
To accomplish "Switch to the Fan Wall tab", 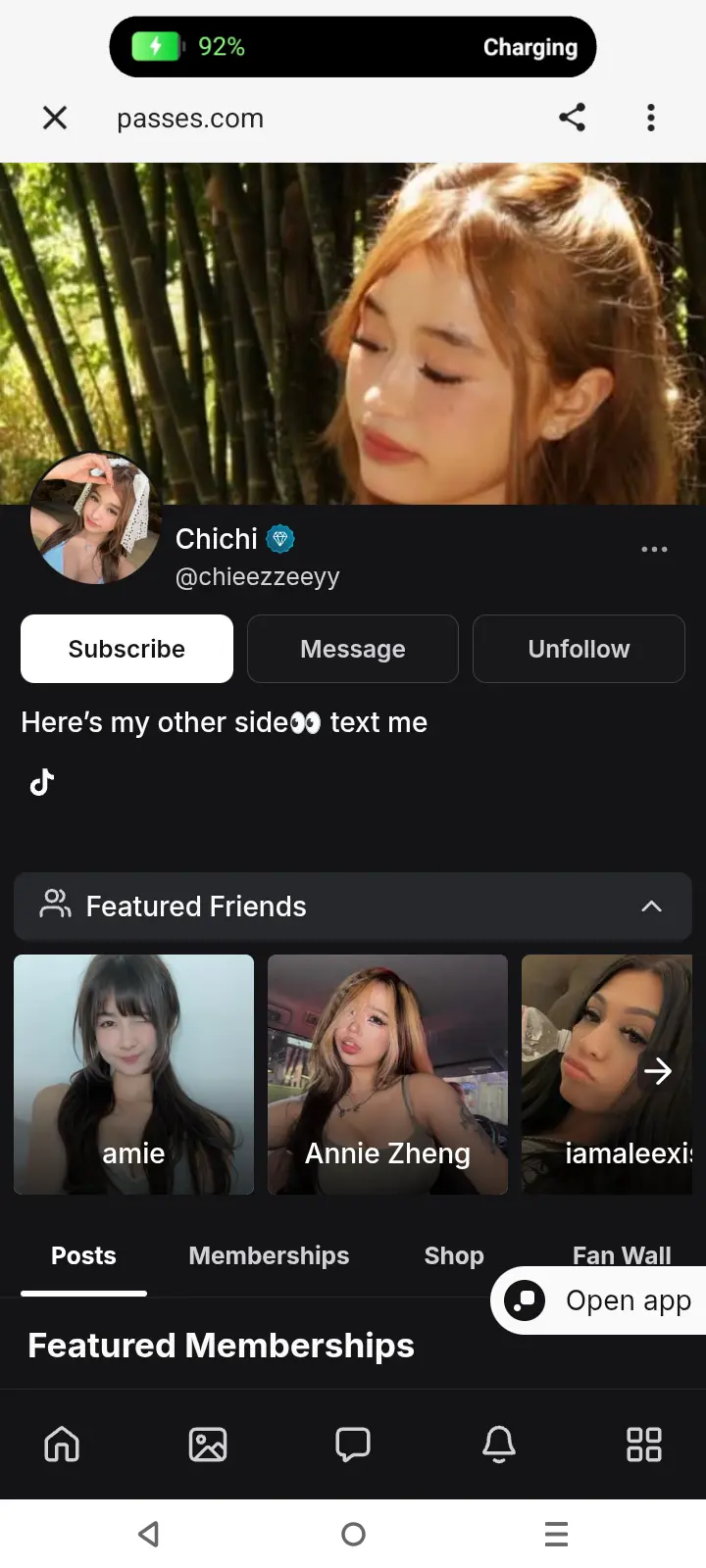I will click(622, 1255).
